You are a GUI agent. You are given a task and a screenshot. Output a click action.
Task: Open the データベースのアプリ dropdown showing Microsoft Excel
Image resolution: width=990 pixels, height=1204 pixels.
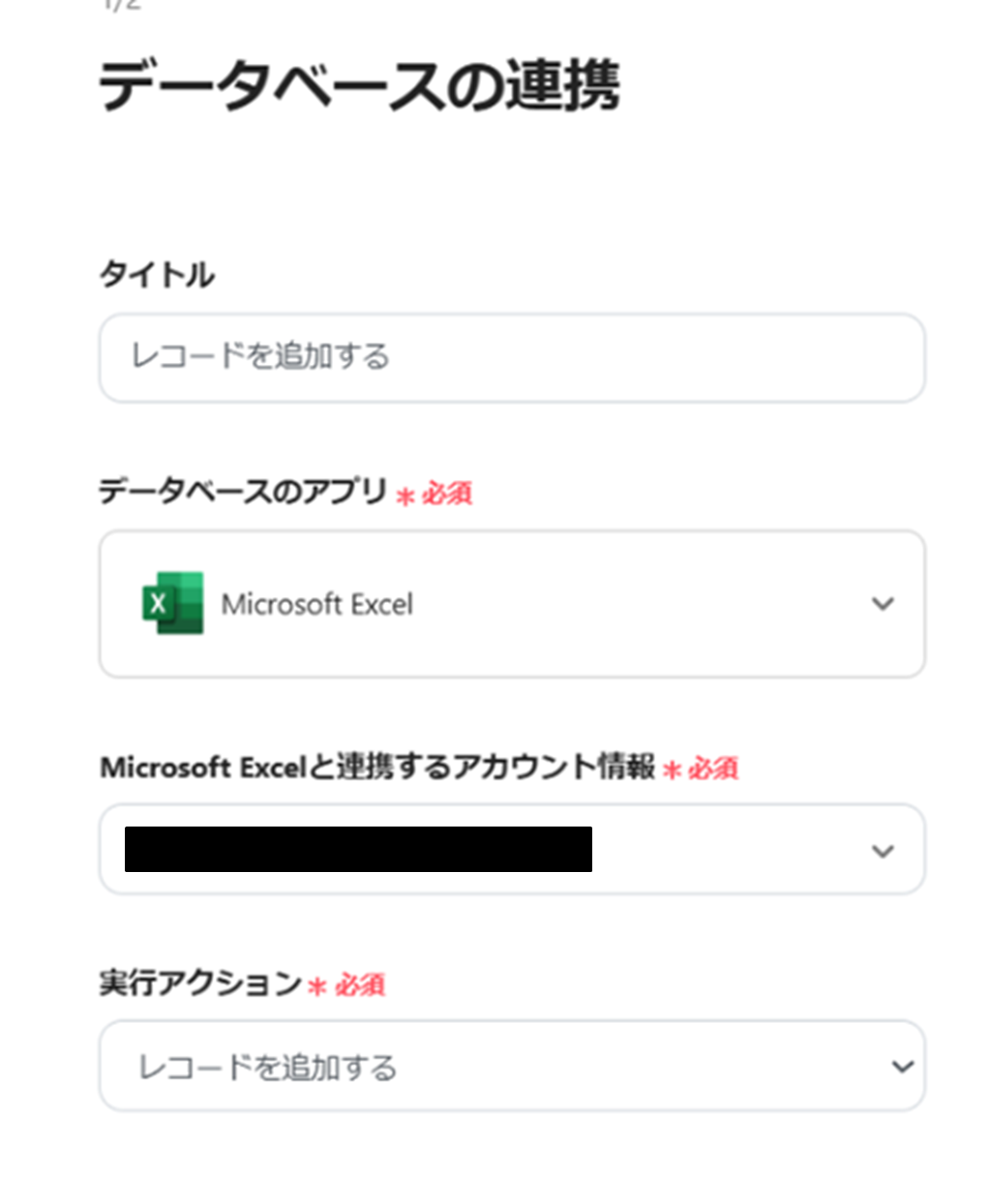point(511,604)
